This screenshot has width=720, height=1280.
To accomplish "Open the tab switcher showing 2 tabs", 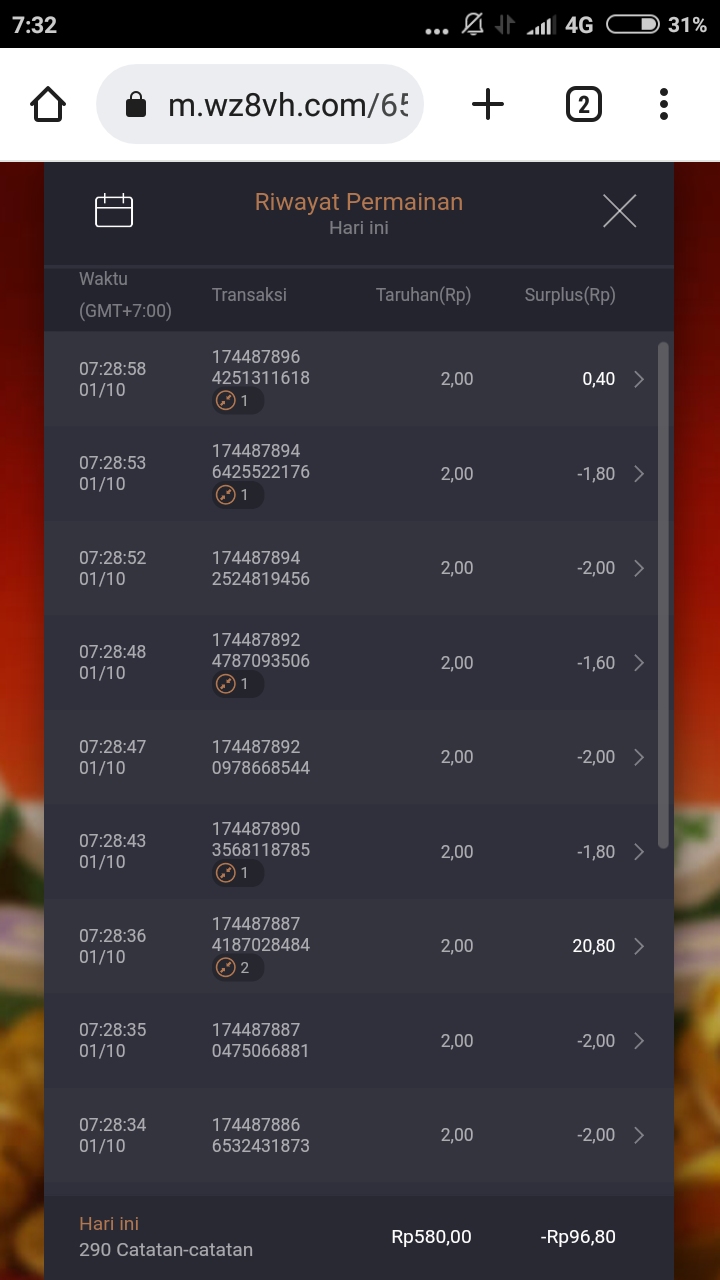I will (x=583, y=104).
